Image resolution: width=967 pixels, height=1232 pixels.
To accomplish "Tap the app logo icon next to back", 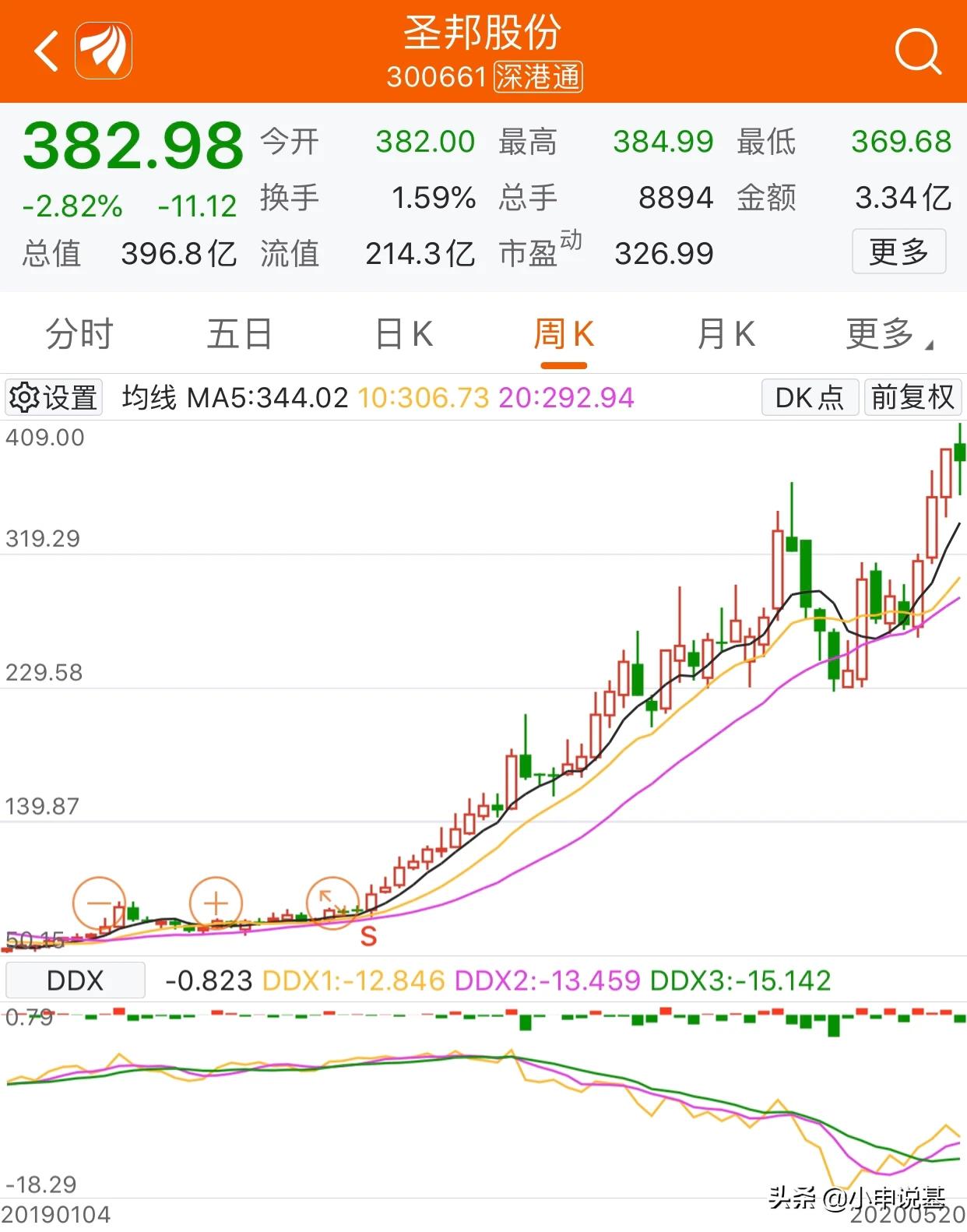I will point(104,51).
